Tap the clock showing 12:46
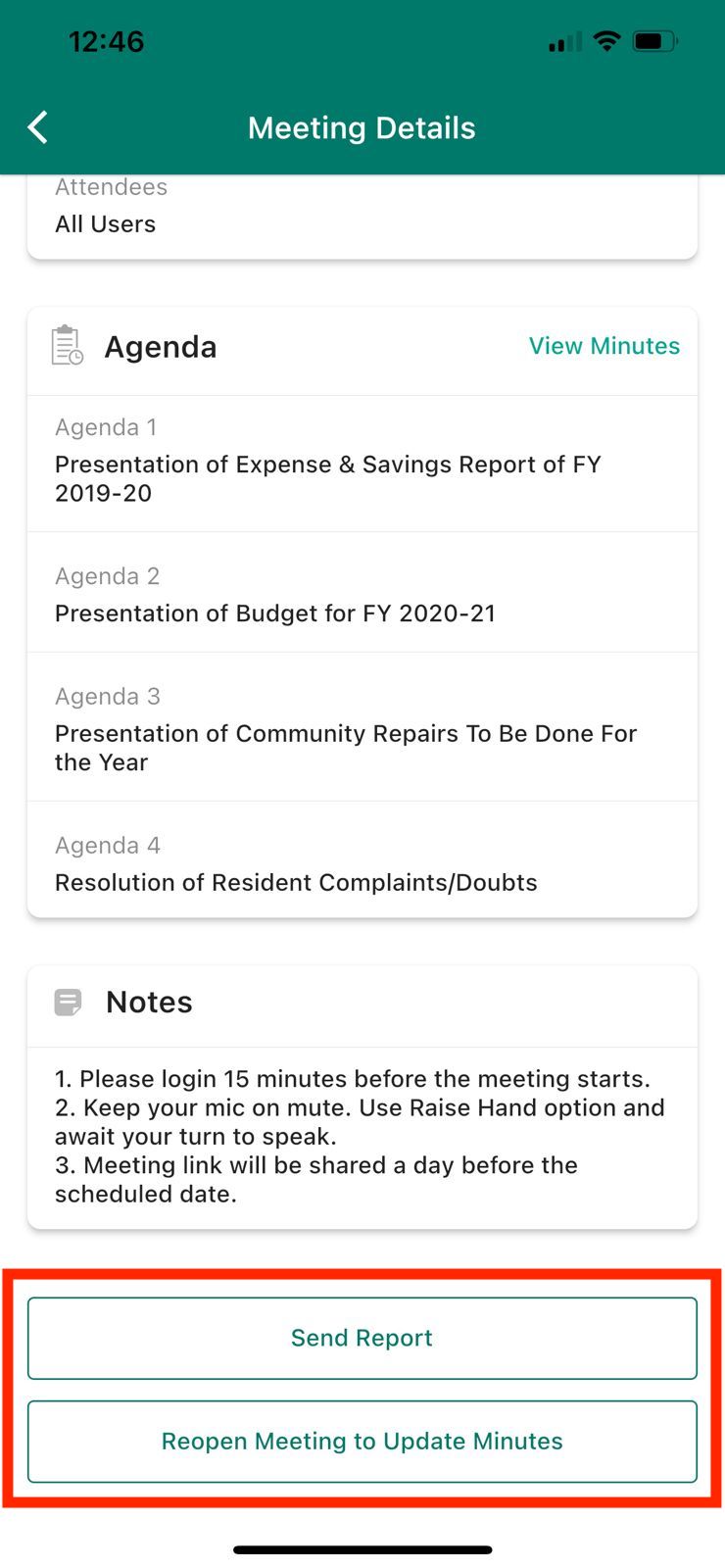This screenshot has width=725, height=1568. 108,40
